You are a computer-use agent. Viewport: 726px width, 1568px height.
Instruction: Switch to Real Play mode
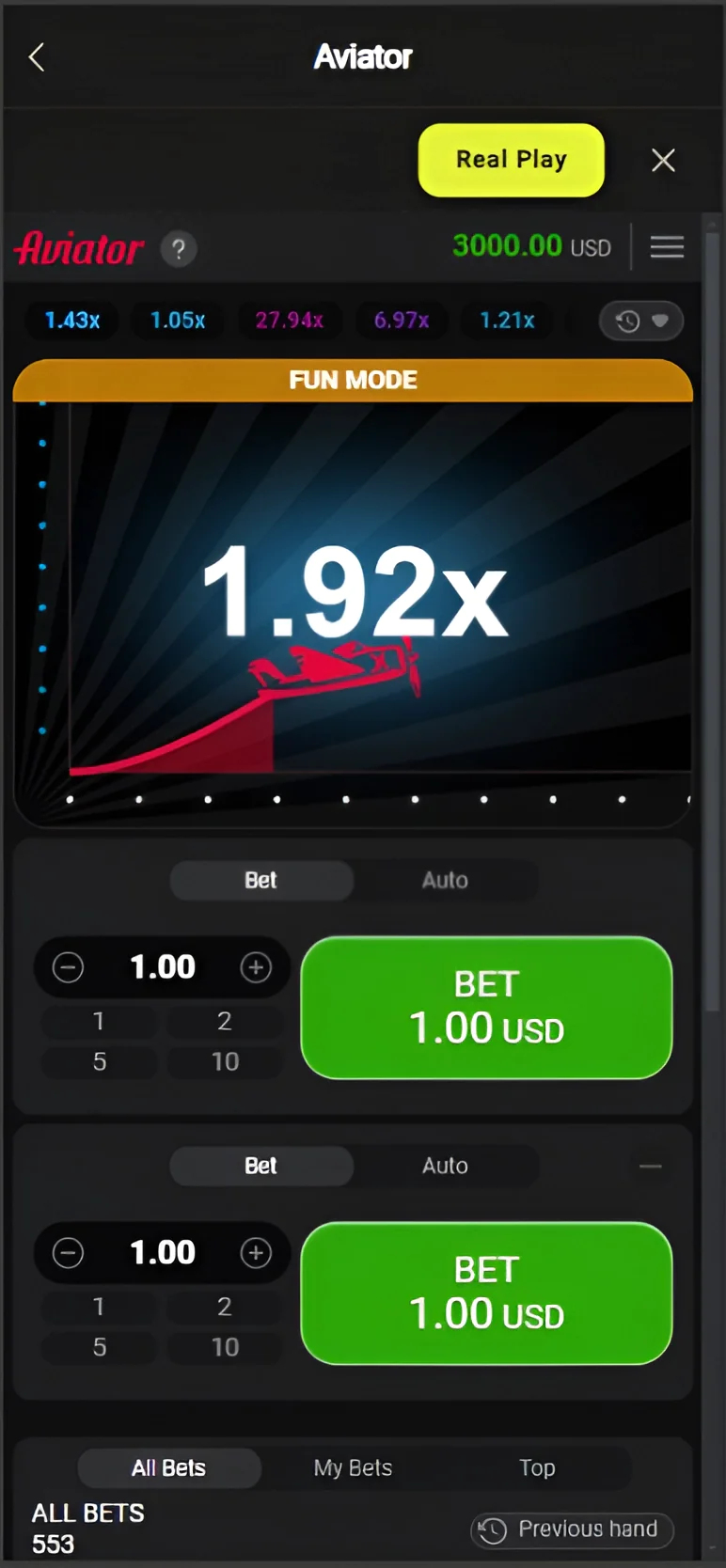(x=511, y=160)
